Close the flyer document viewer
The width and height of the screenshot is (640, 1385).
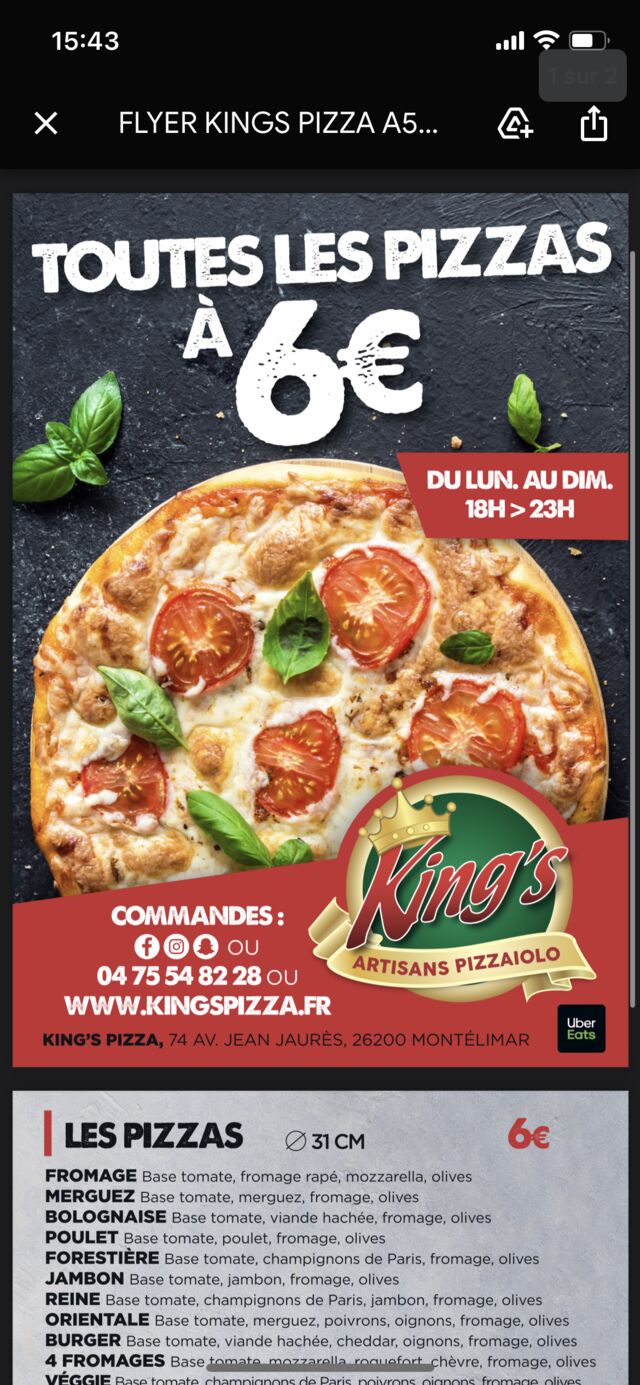coord(46,123)
